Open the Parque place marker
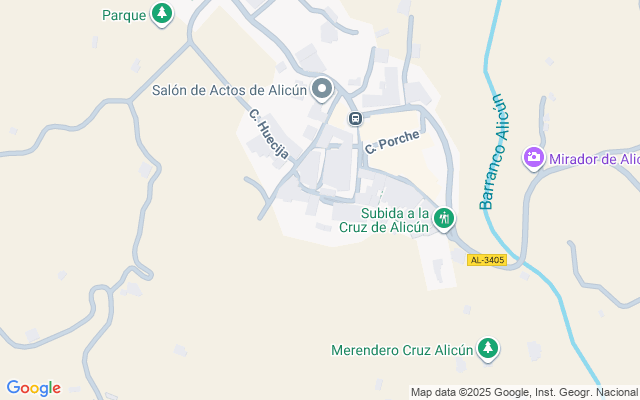 (161, 14)
